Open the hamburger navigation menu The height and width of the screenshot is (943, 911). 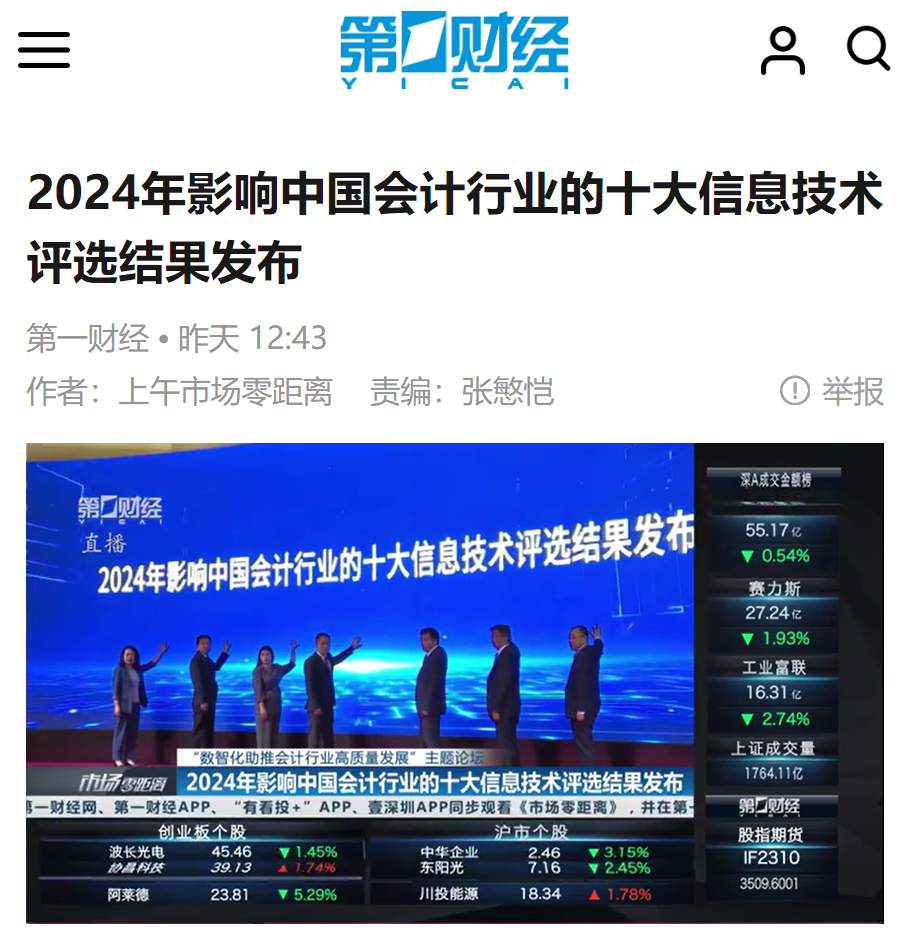[44, 50]
